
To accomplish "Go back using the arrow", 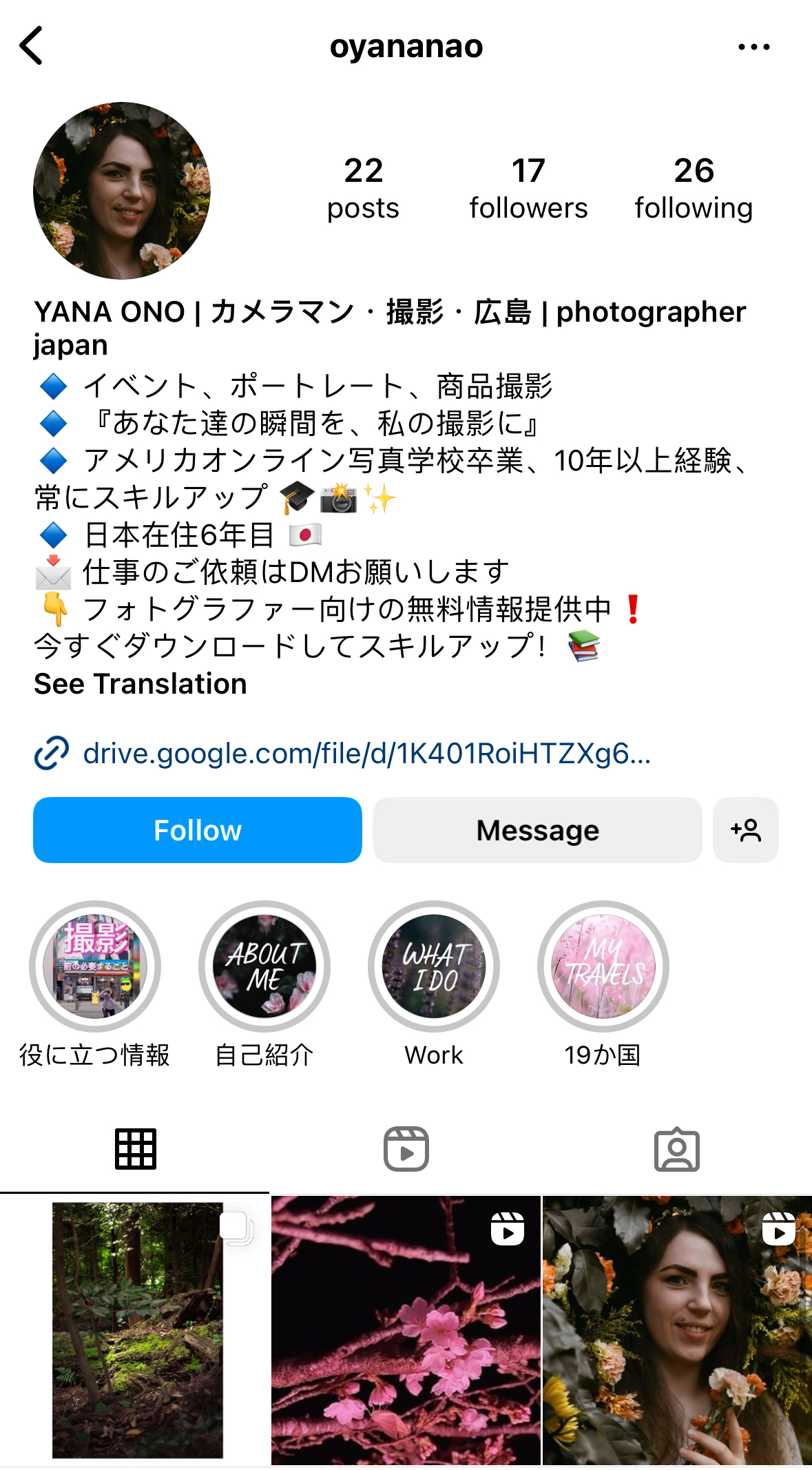I will (32, 46).
